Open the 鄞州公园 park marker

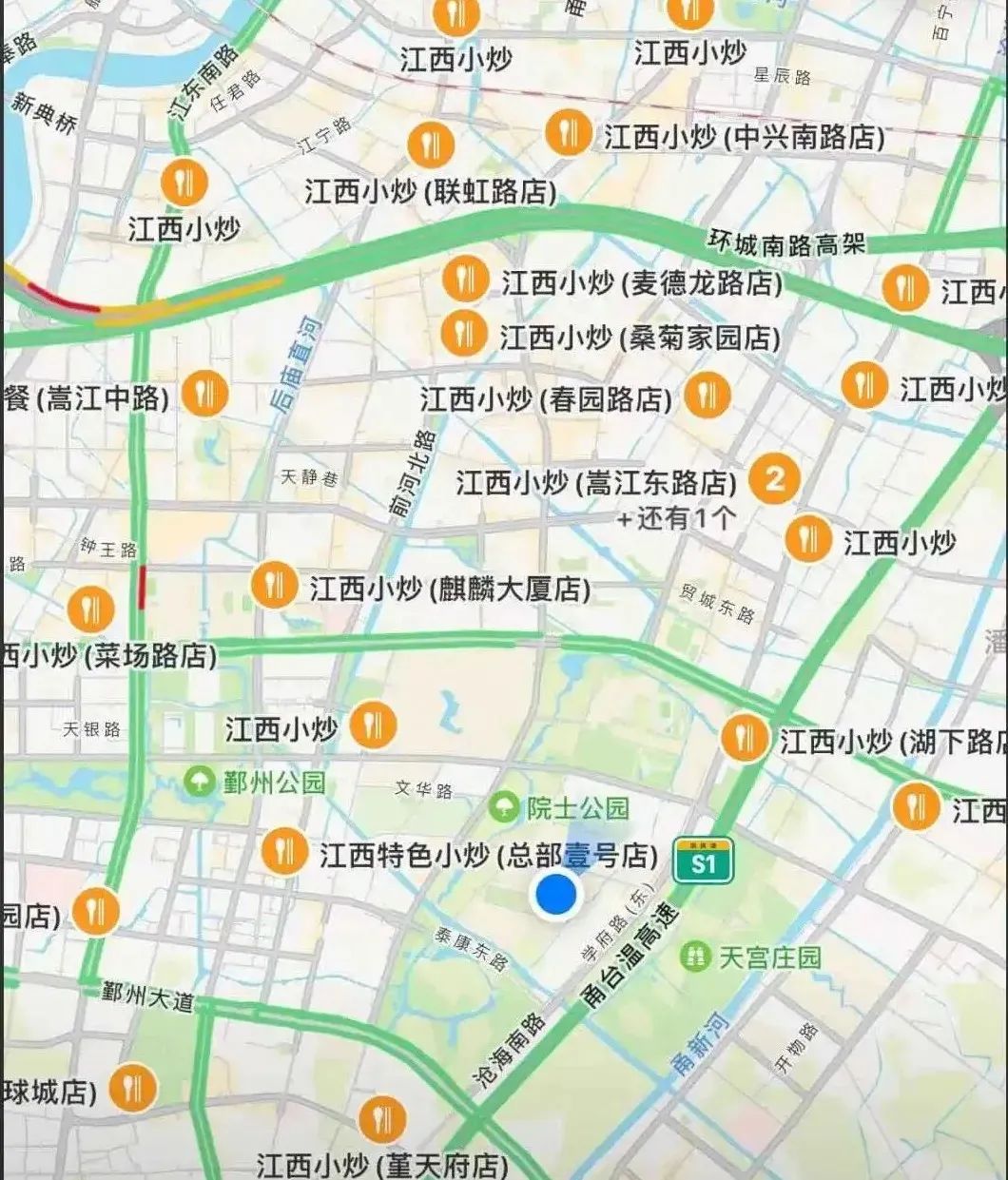point(201,783)
